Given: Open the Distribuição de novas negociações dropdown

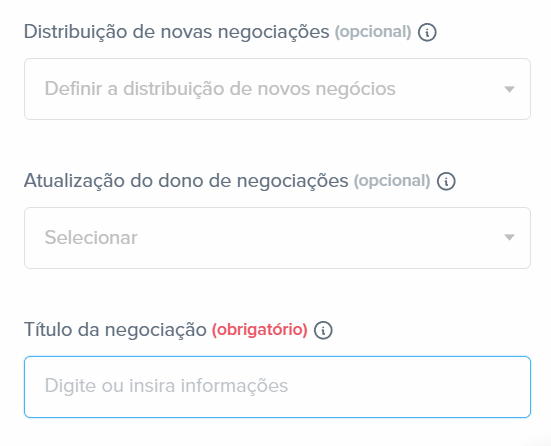Looking at the screenshot, I should point(277,89).
